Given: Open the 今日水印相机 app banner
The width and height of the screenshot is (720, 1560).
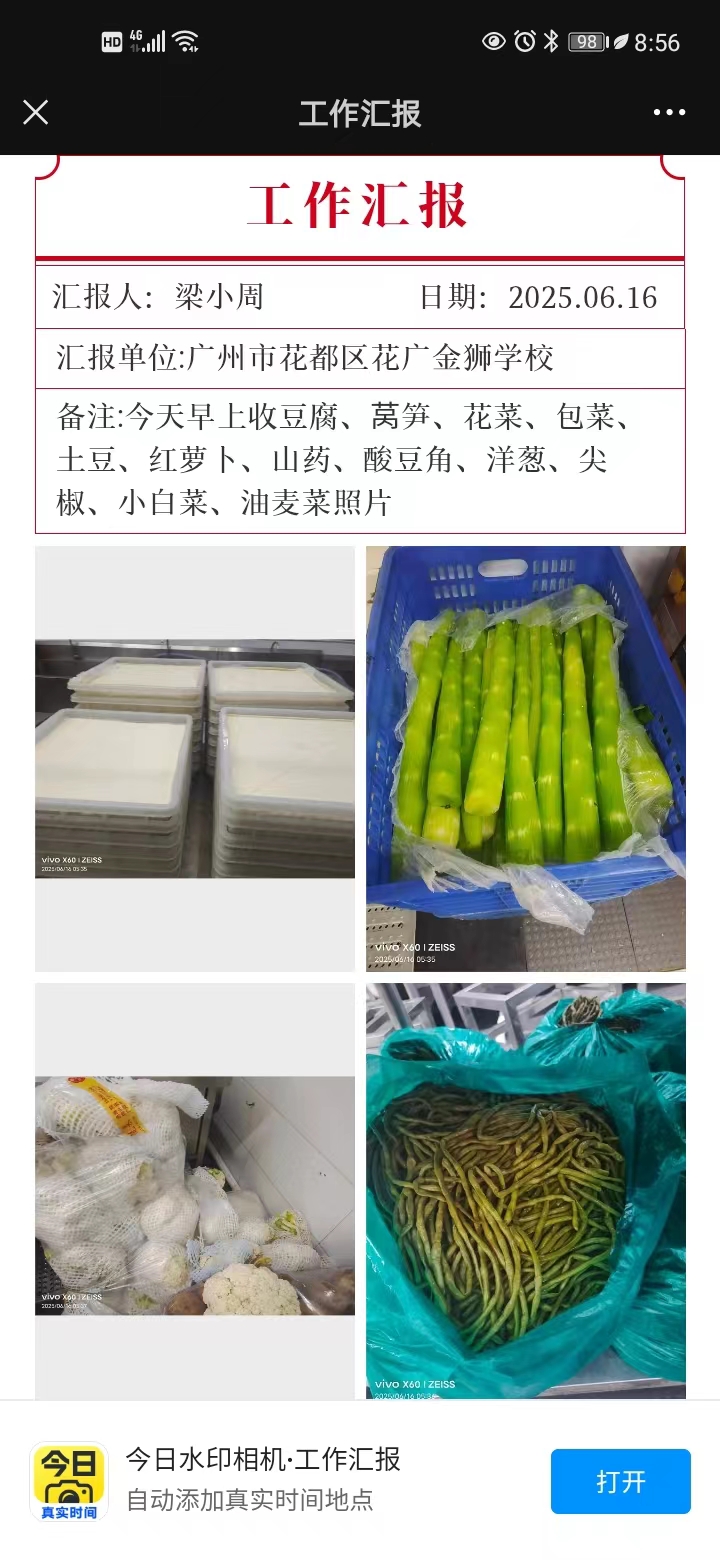Looking at the screenshot, I should pyautogui.click(x=263, y=1480).
